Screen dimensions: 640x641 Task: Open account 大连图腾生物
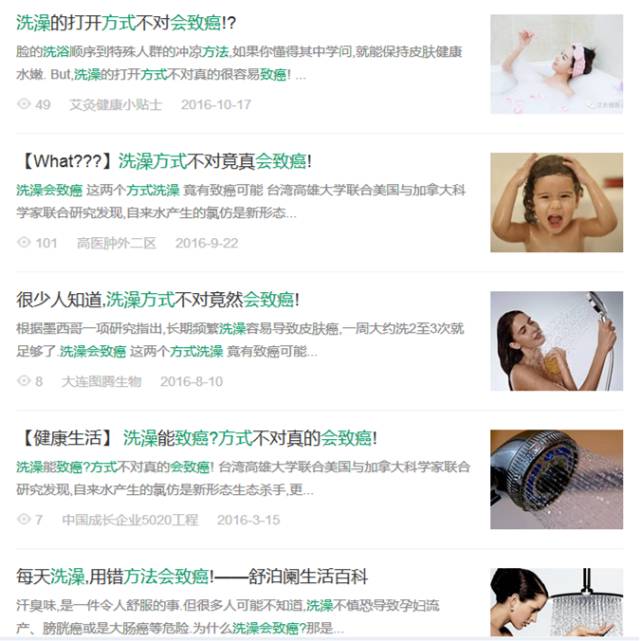click(x=102, y=381)
